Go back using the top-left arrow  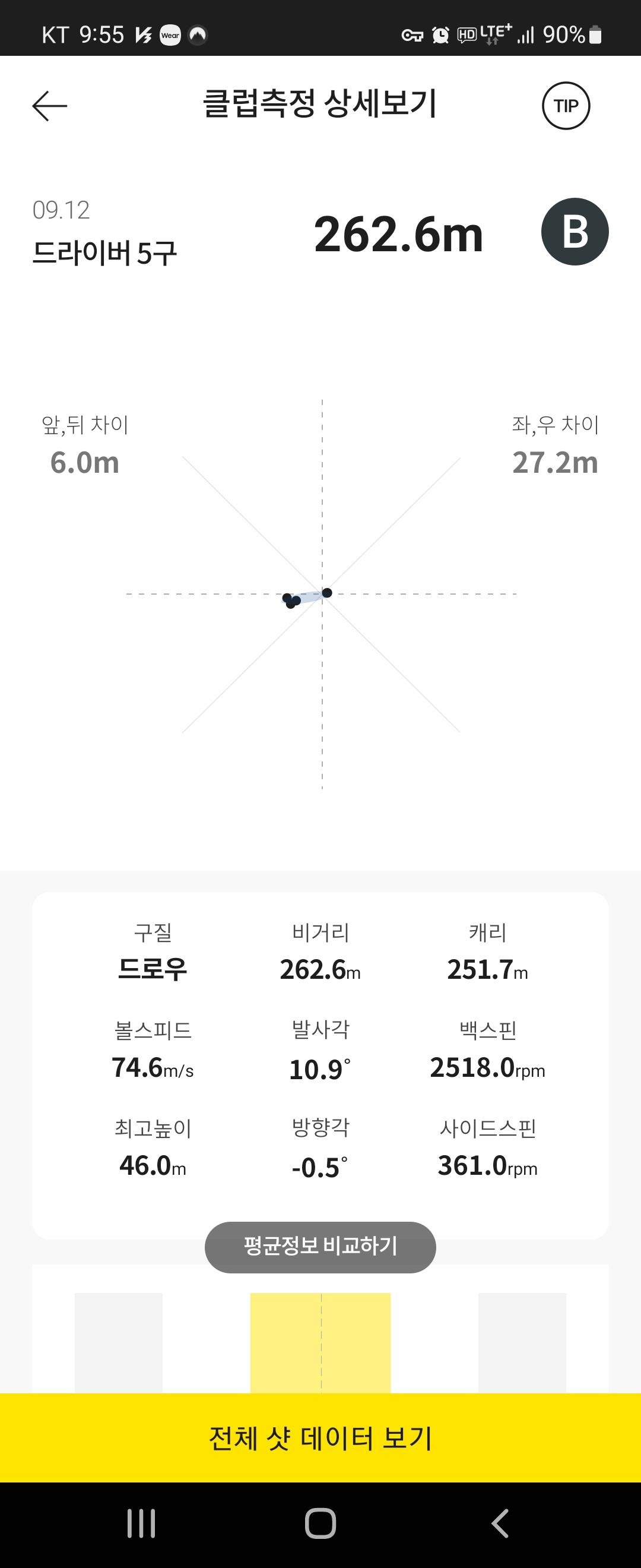pyautogui.click(x=49, y=106)
